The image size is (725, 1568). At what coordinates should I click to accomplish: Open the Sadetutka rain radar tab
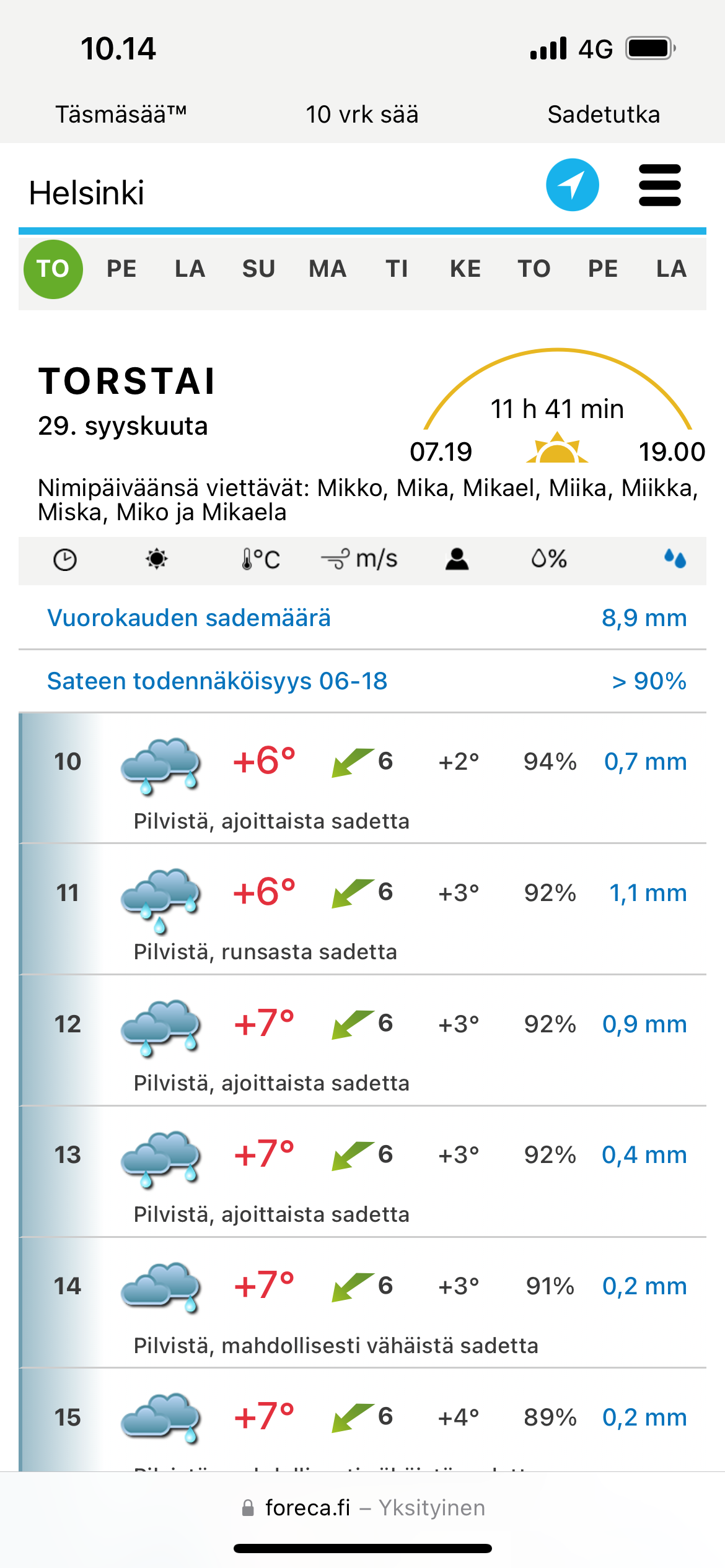(604, 115)
